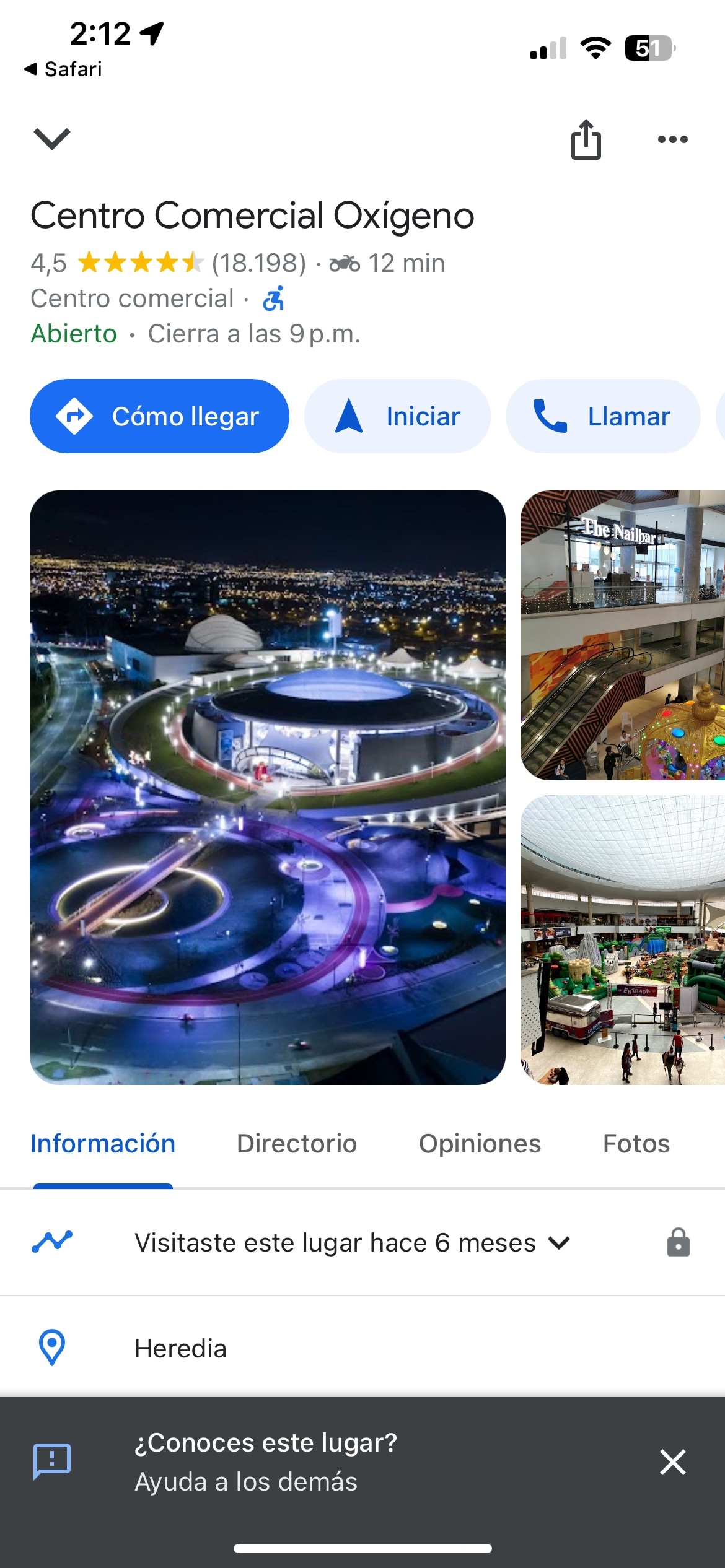Collapse the place sheet with the down chevron

pyautogui.click(x=52, y=139)
